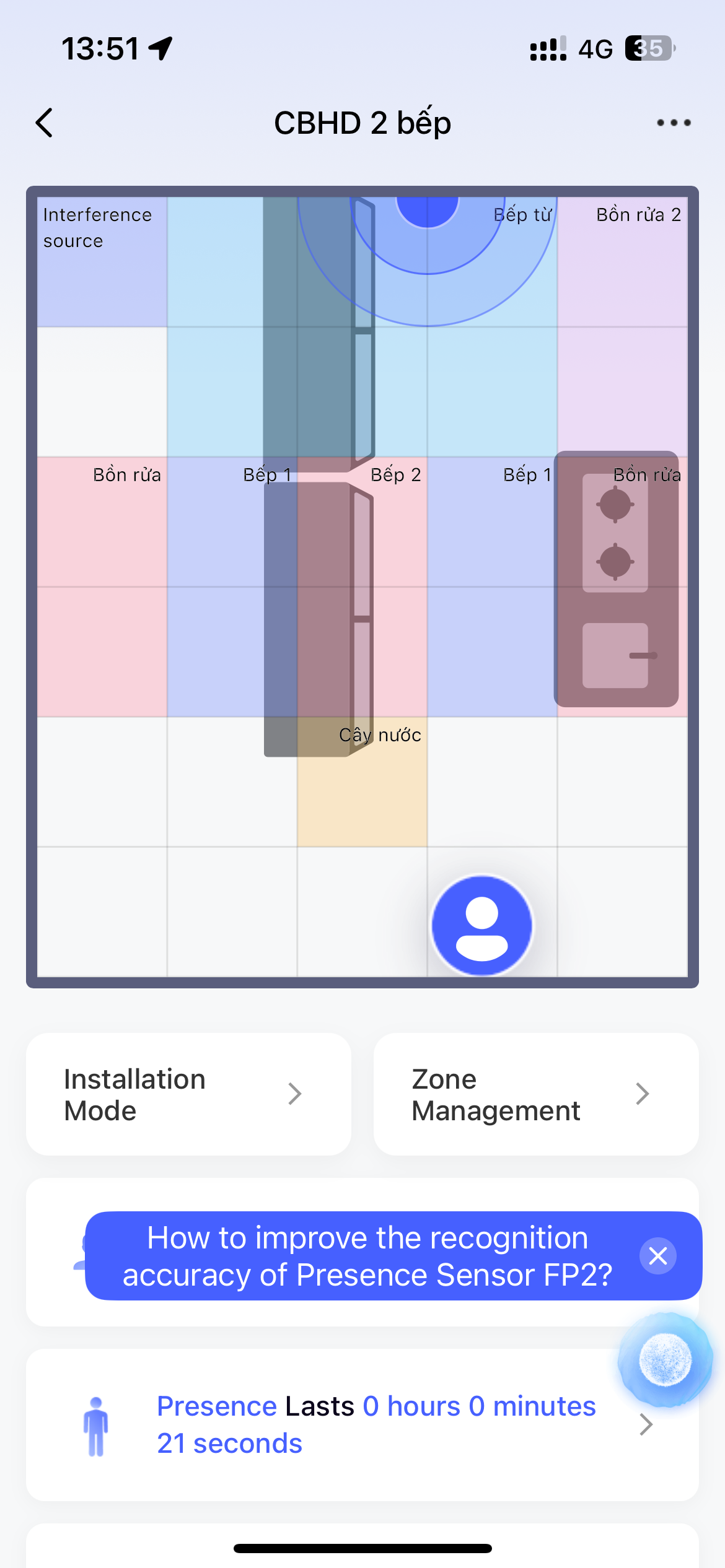Read how to improve FP2 recognition accuracy
725x1568 pixels.
tap(367, 1256)
